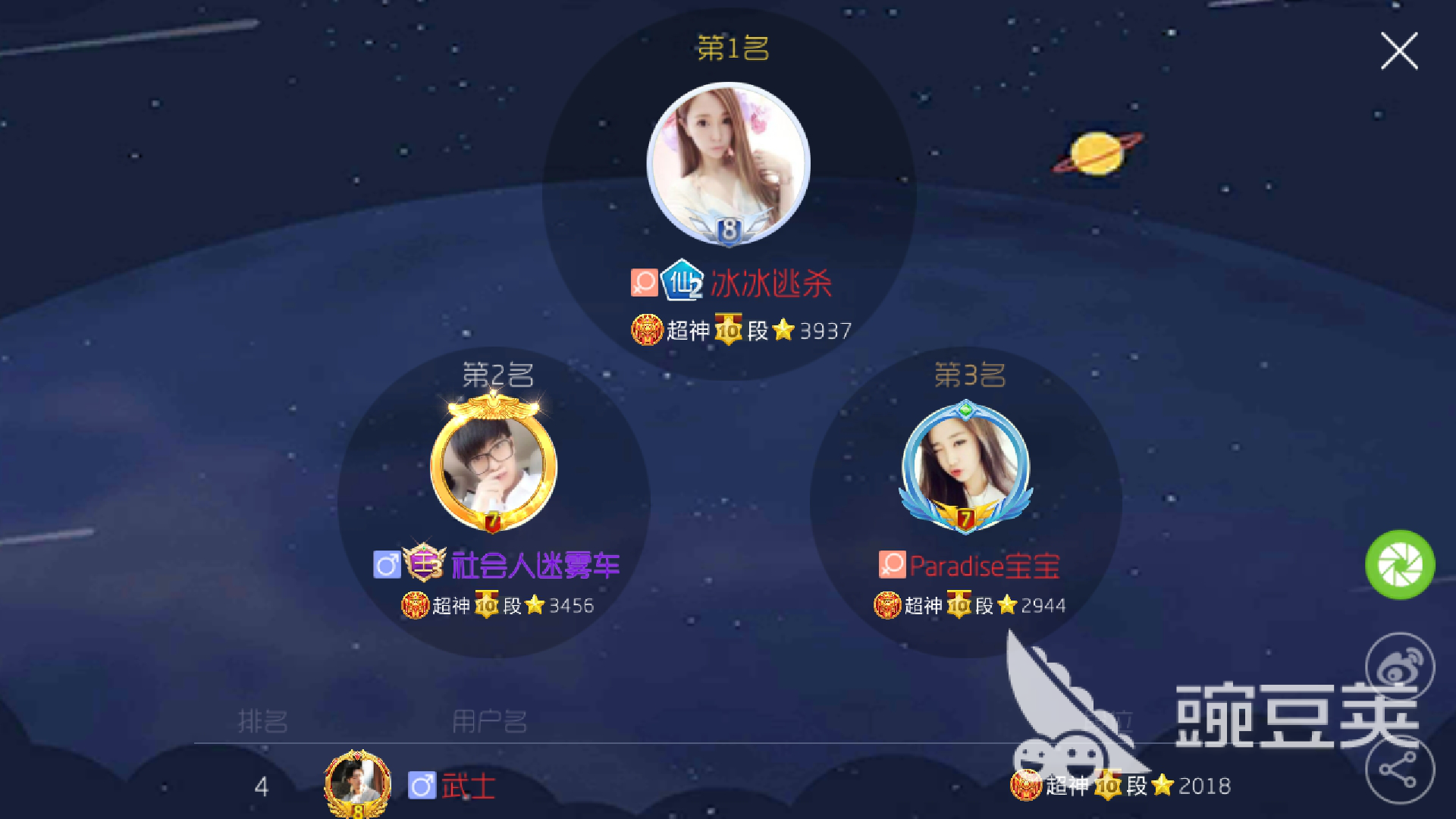The width and height of the screenshot is (1456, 819).
Task: Open the share icon
Action: 1400,770
